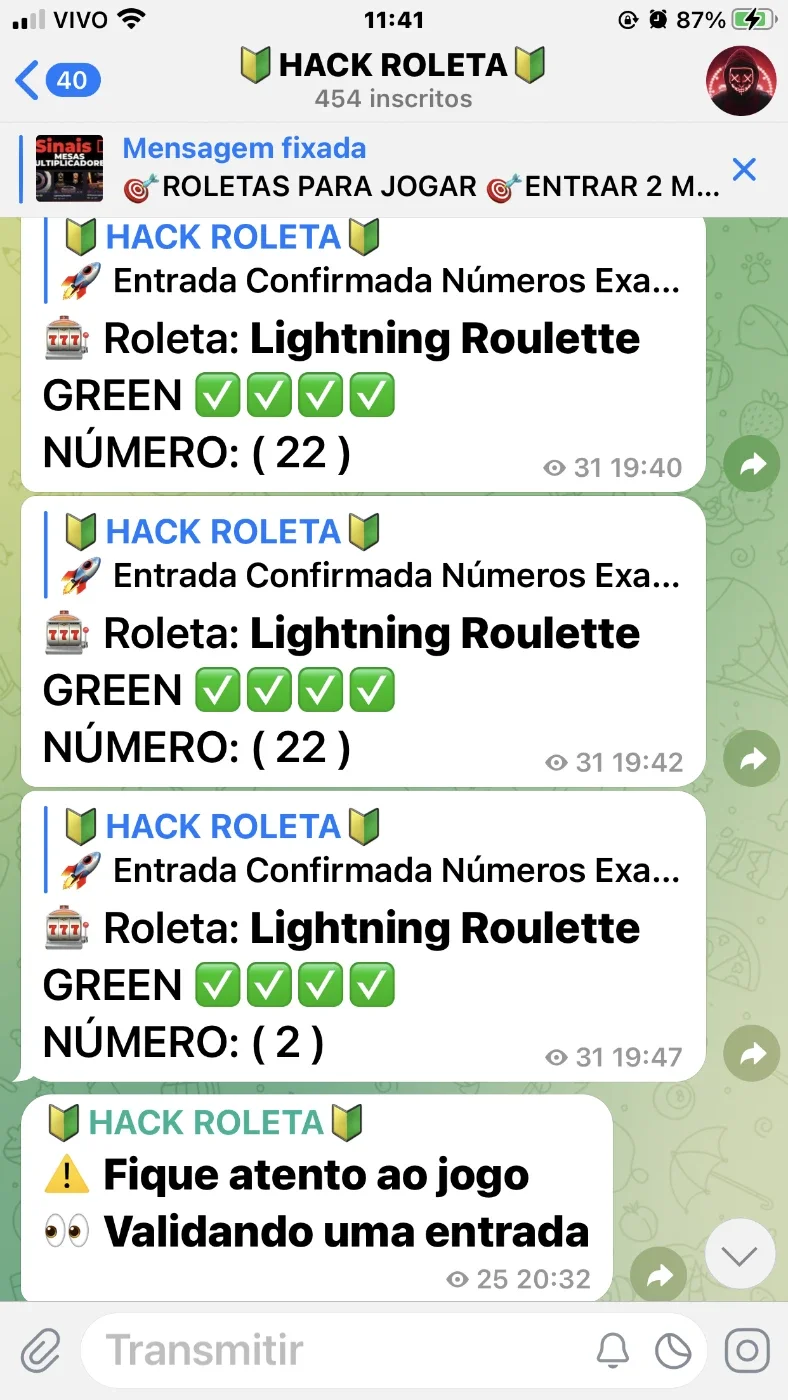Dismiss the pinned message banner
Viewport: 788px width, 1400px height.
[x=744, y=170]
